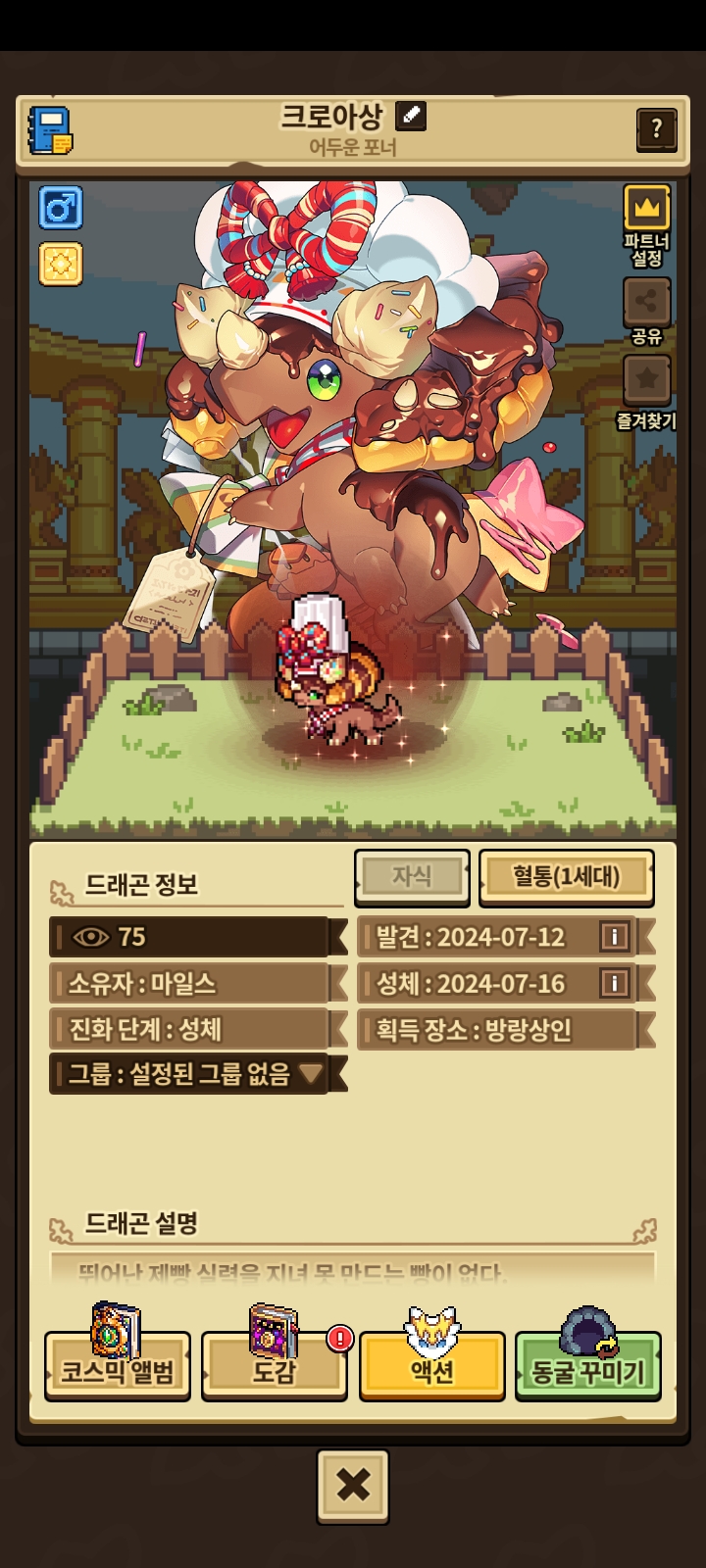The width and height of the screenshot is (706, 1568).
Task: Tap the info icon next to 발견 date
Action: [x=614, y=937]
